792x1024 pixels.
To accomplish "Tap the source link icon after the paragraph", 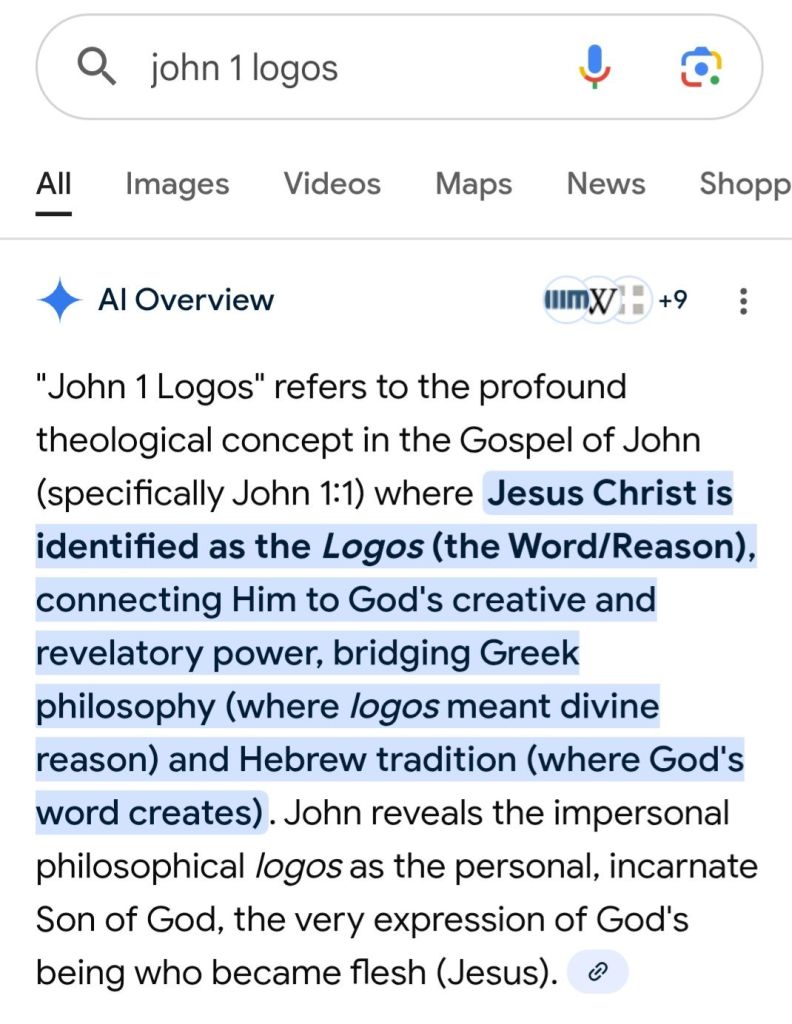I will pyautogui.click(x=597, y=972).
